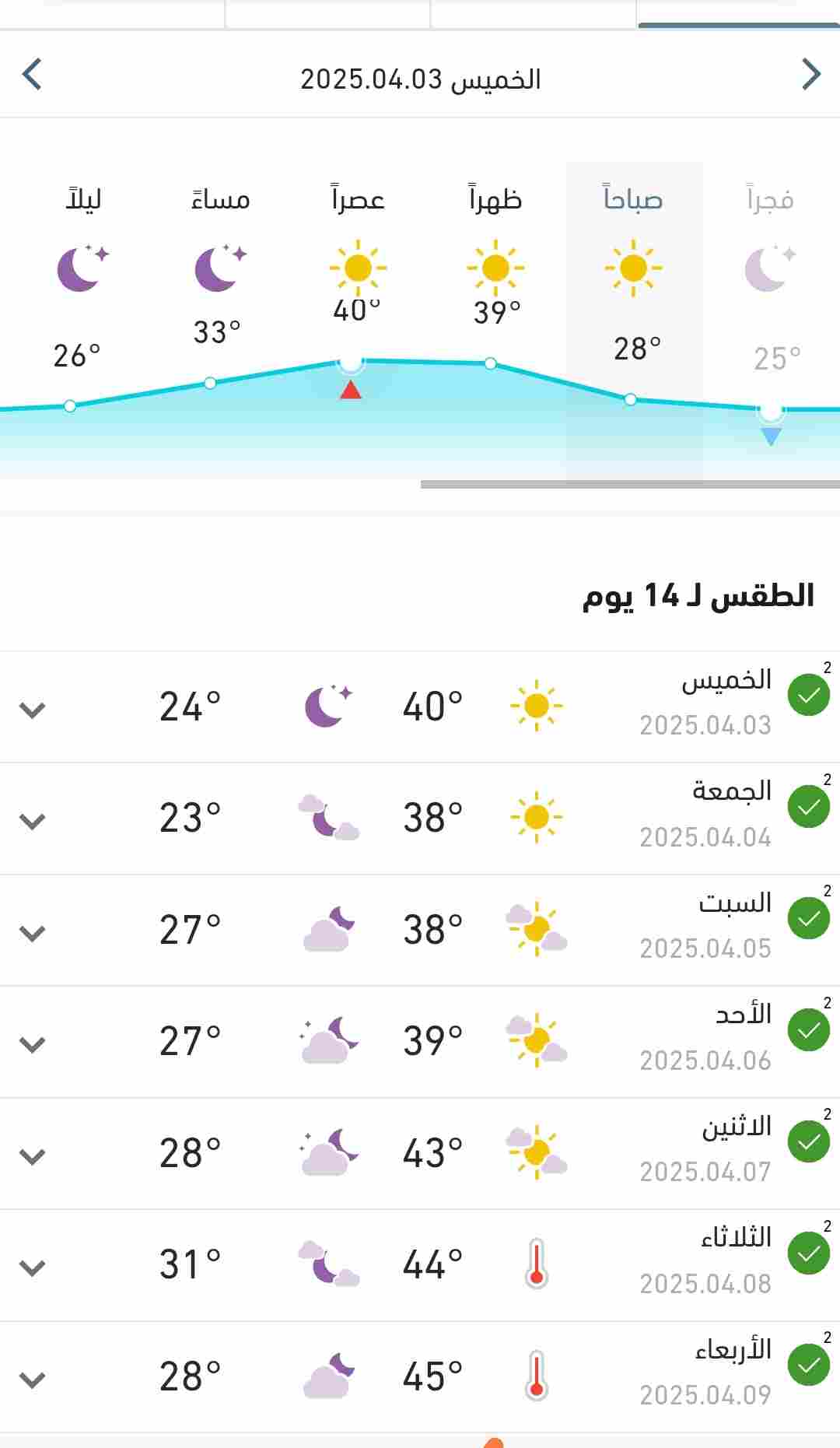
Task: Select the ظهراً time slot
Action: click(x=496, y=321)
